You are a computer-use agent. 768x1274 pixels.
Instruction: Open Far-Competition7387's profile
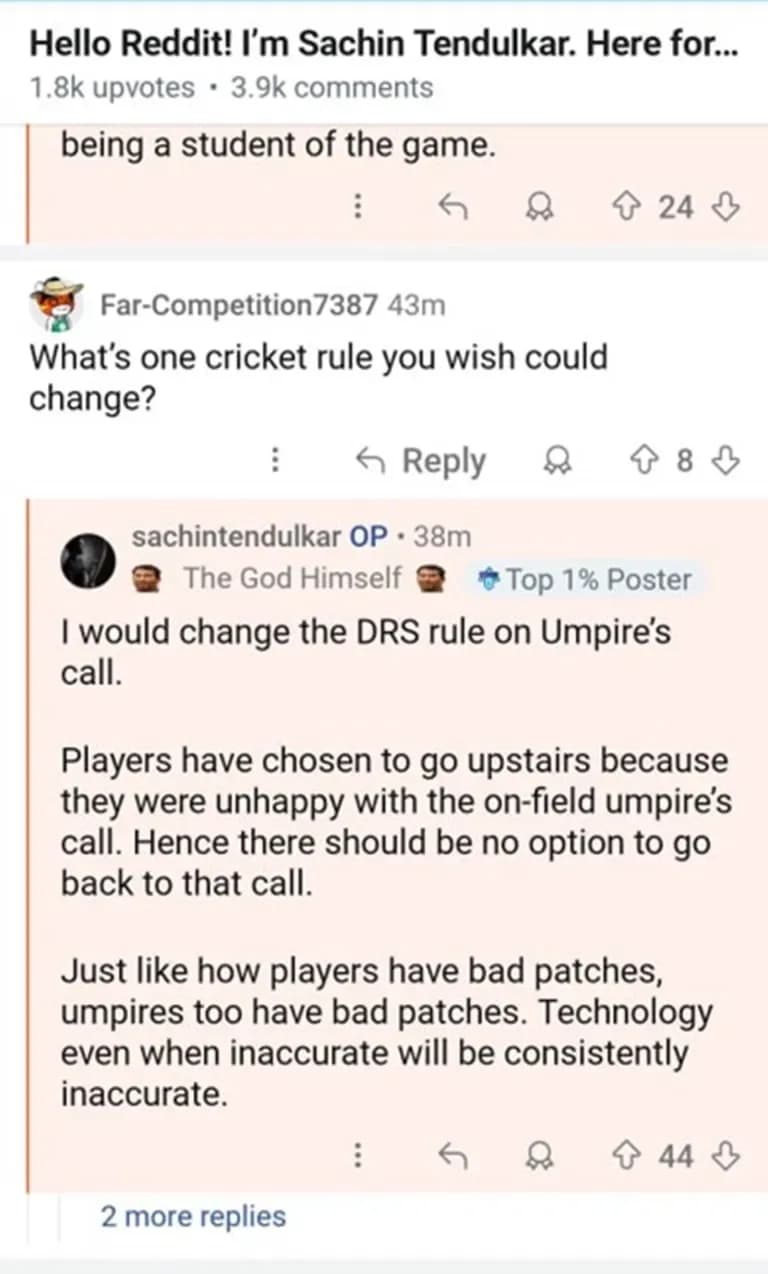pos(238,305)
